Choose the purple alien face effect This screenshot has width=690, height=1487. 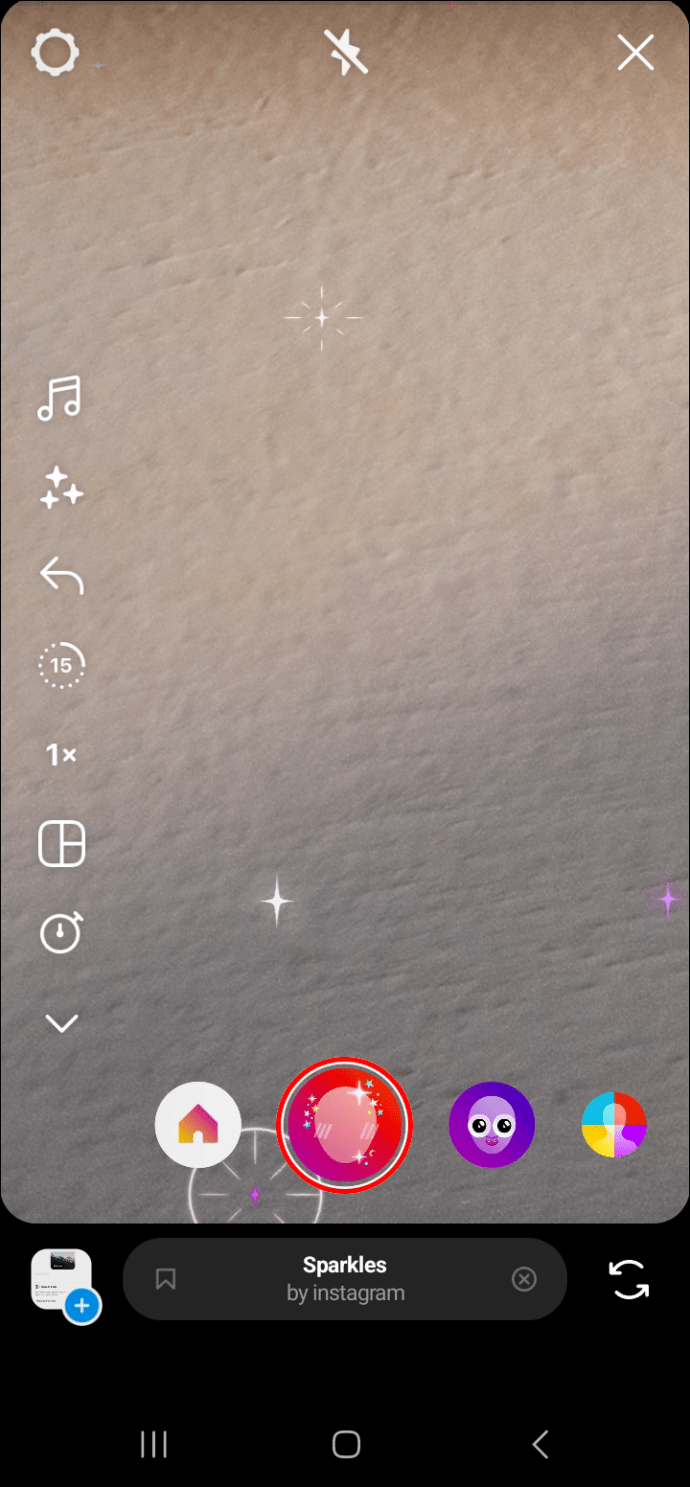[491, 1125]
